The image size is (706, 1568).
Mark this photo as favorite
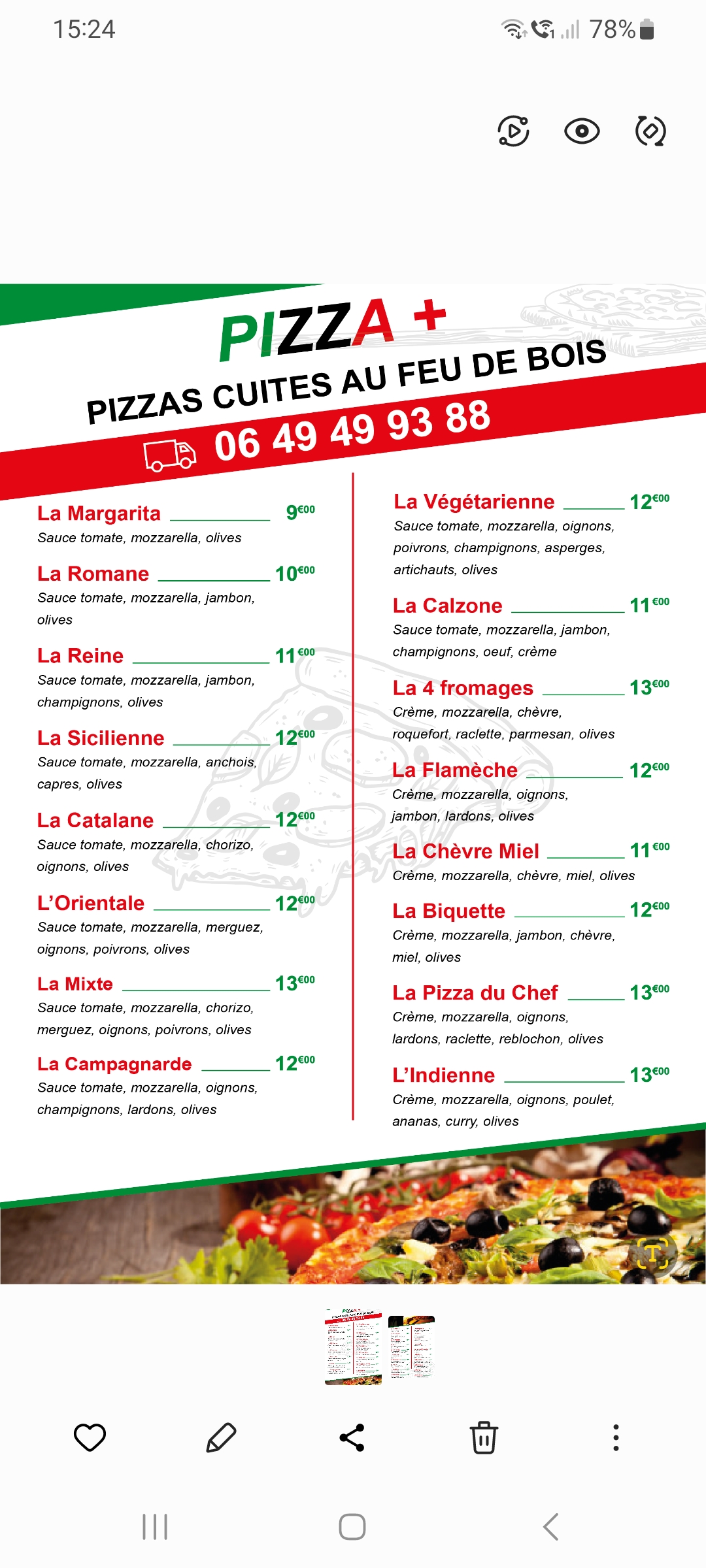click(x=90, y=1437)
